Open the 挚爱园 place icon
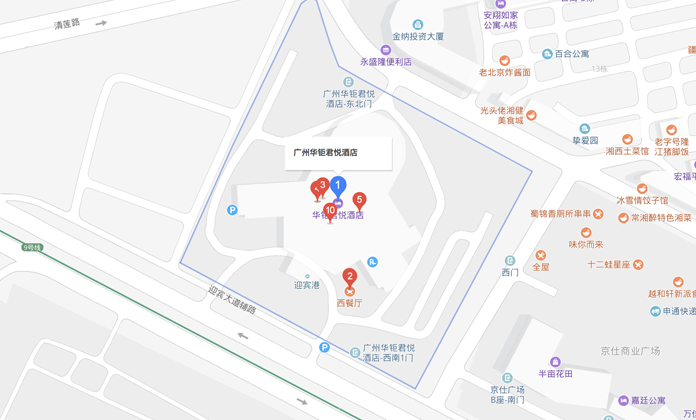The image size is (696, 420). pyautogui.click(x=585, y=129)
